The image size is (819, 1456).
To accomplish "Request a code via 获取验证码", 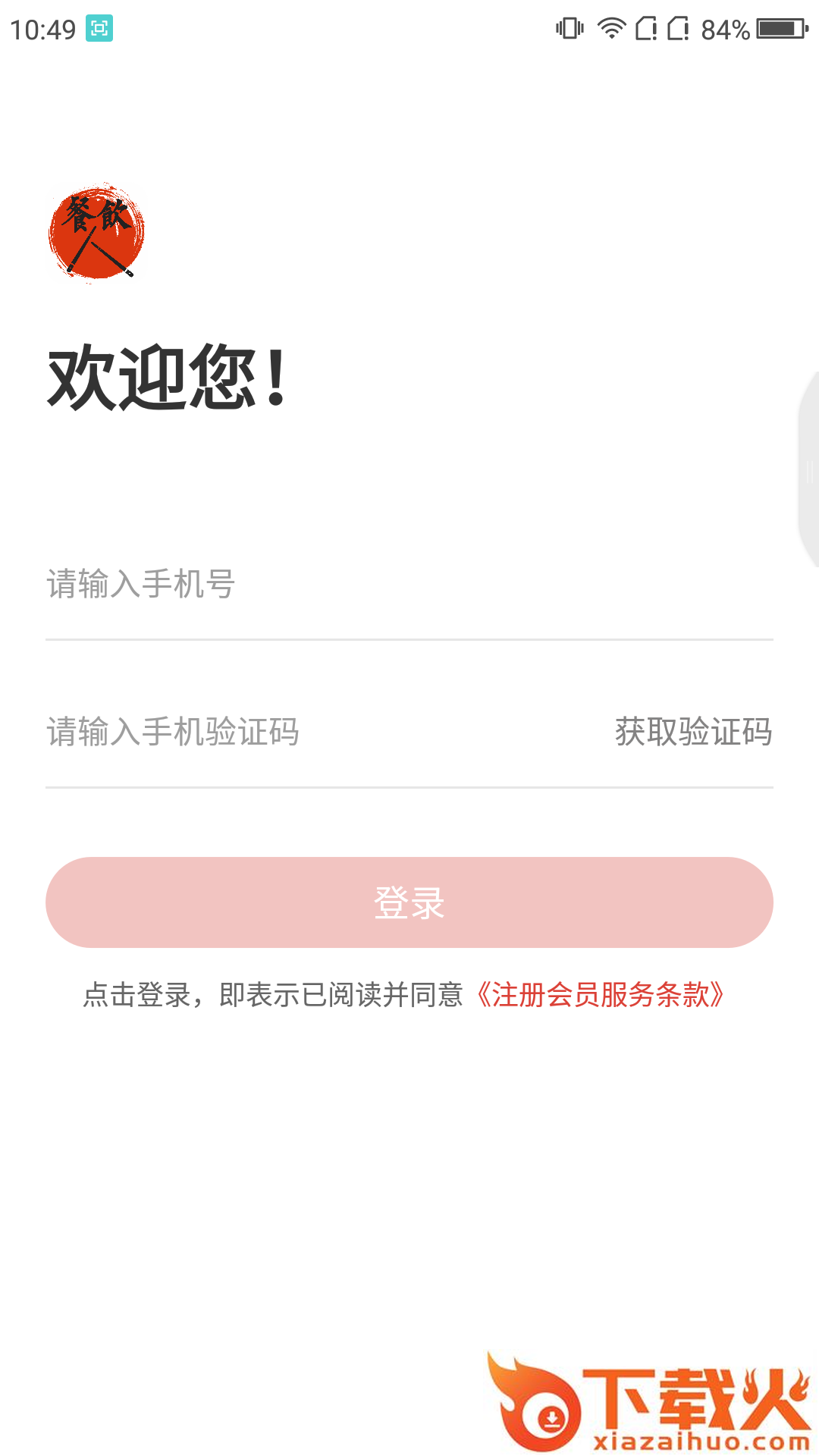I will 693,733.
